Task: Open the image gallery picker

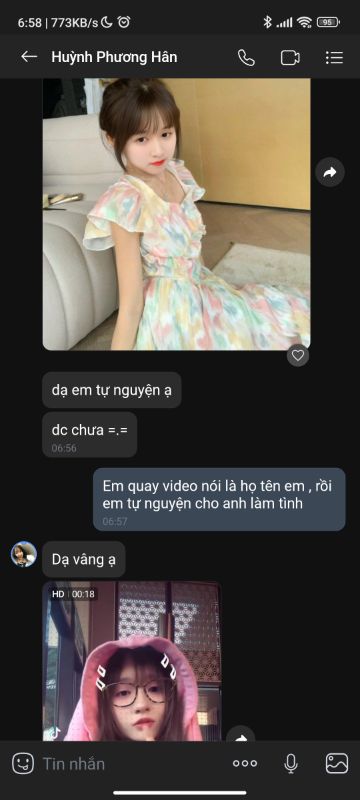Action: [x=337, y=764]
